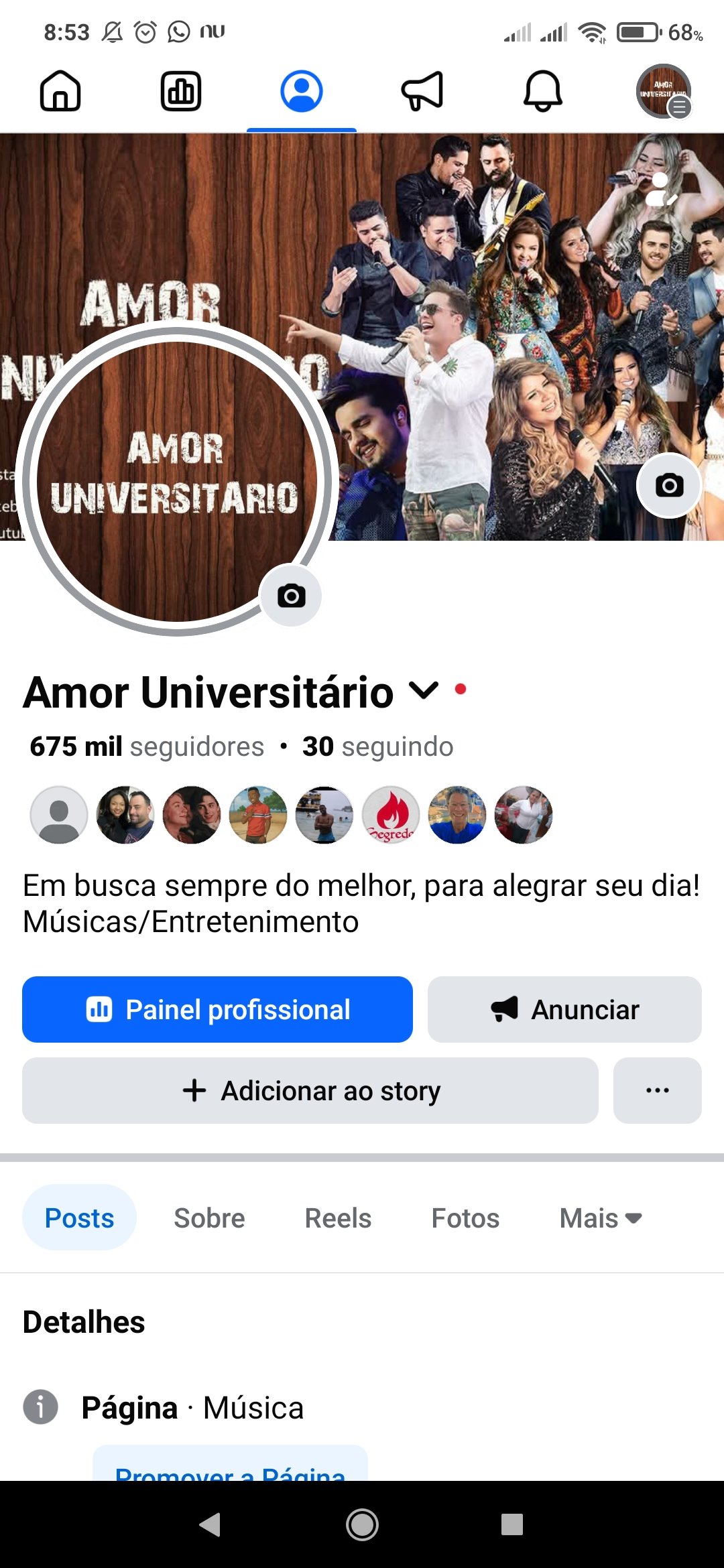Screen dimensions: 724x1568
Task: Open the megaphone ads tab
Action: 422,91
